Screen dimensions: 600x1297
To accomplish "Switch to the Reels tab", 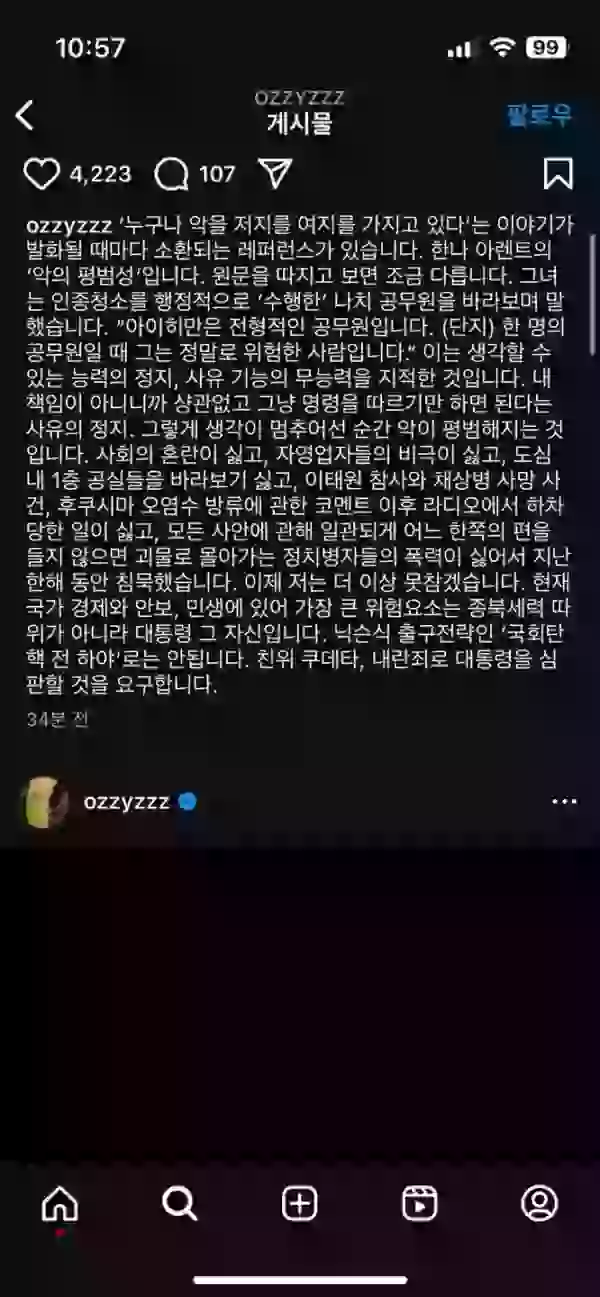I will [420, 1204].
